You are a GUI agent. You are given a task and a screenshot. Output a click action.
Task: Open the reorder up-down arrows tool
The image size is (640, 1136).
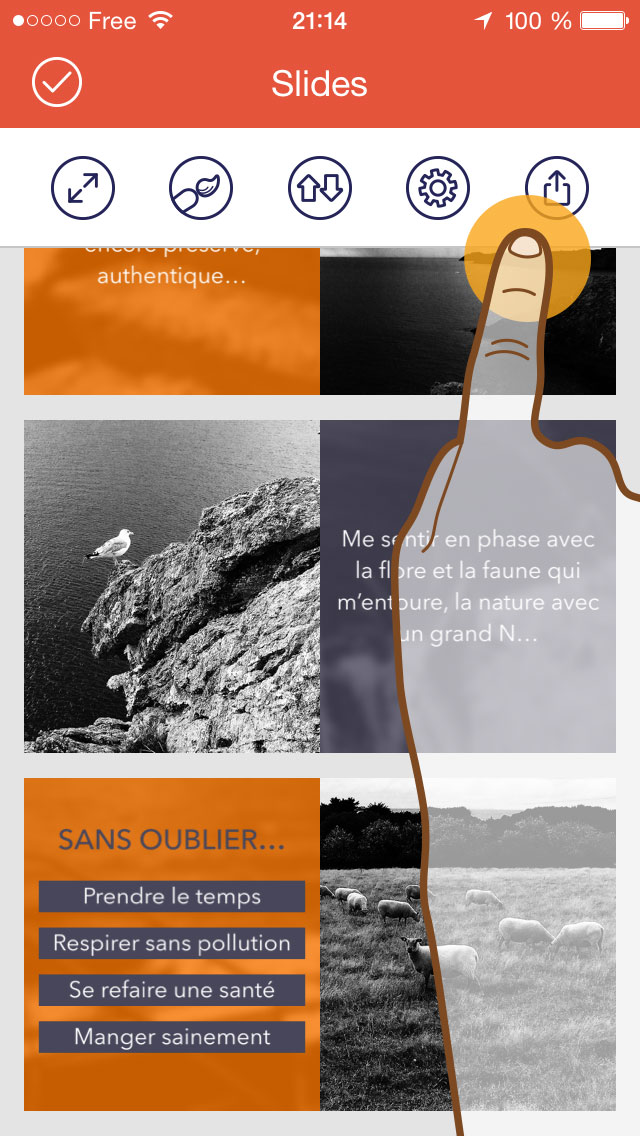pyautogui.click(x=320, y=188)
